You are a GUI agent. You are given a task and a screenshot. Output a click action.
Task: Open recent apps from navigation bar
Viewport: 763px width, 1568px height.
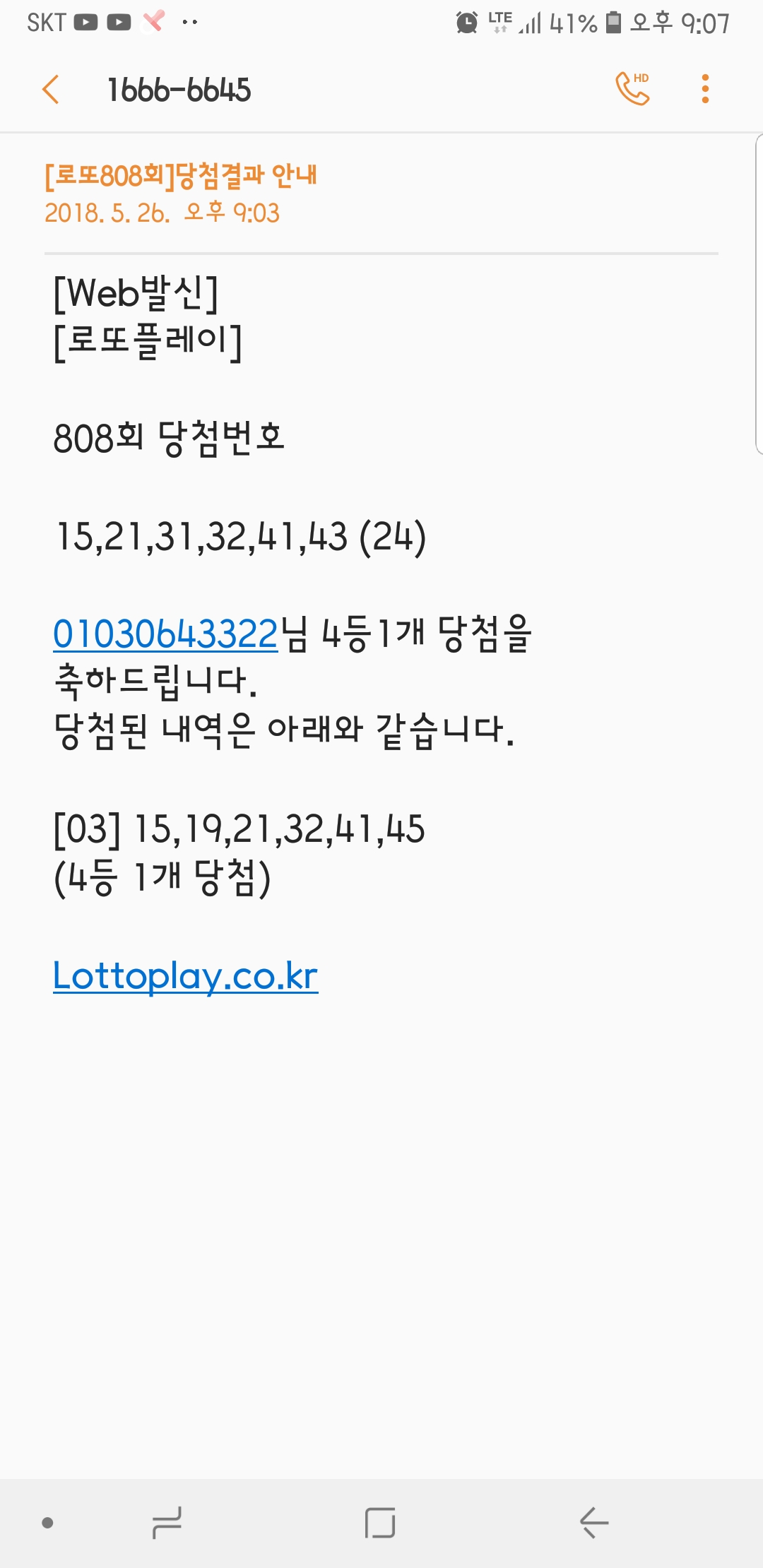167,1522
